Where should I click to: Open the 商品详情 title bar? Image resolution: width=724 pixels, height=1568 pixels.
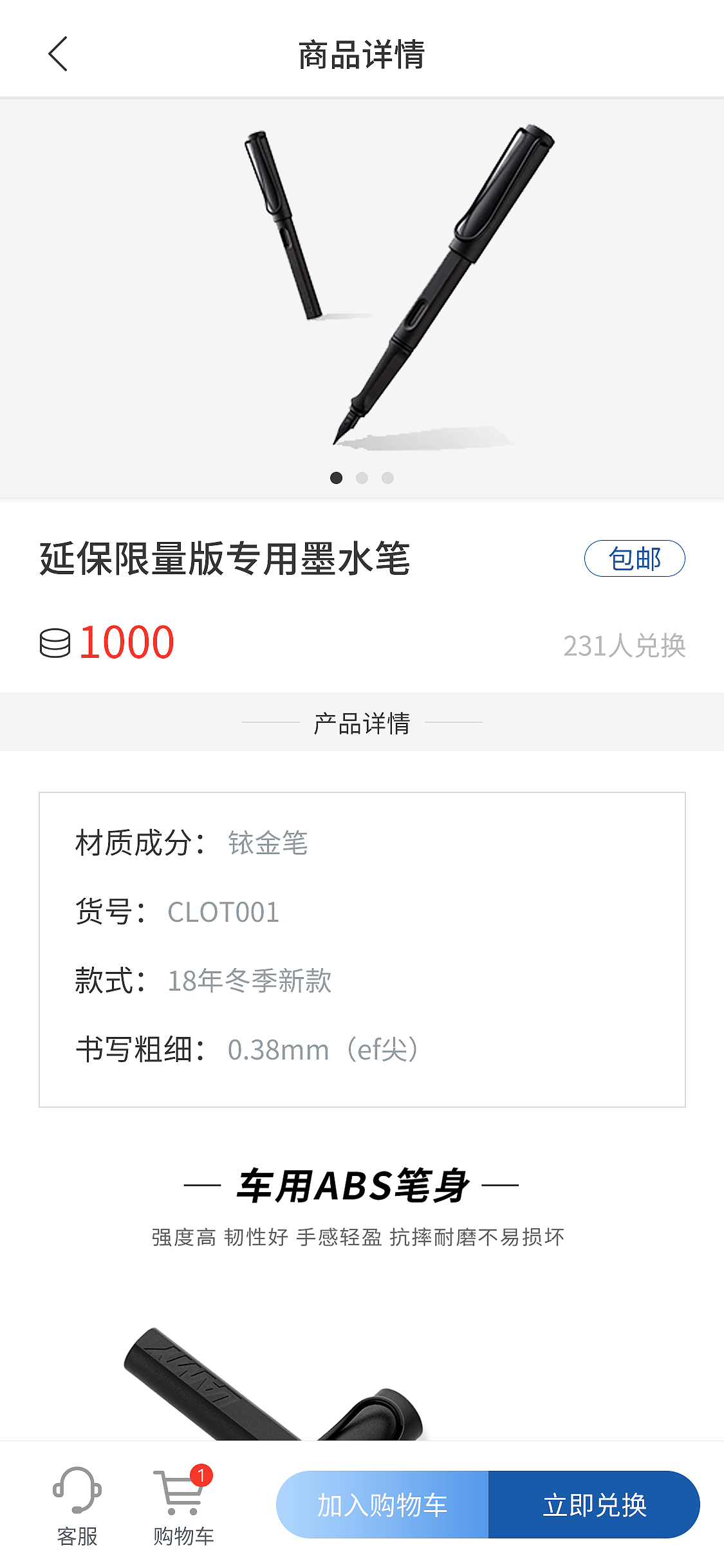pyautogui.click(x=362, y=55)
